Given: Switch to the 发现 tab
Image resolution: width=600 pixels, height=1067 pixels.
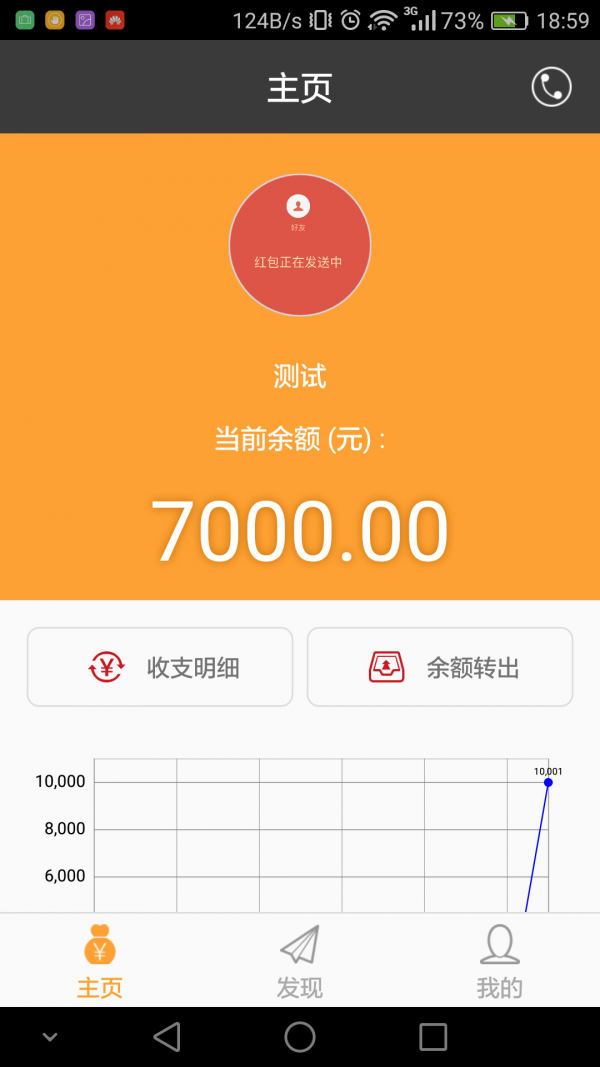Looking at the screenshot, I should 300,962.
